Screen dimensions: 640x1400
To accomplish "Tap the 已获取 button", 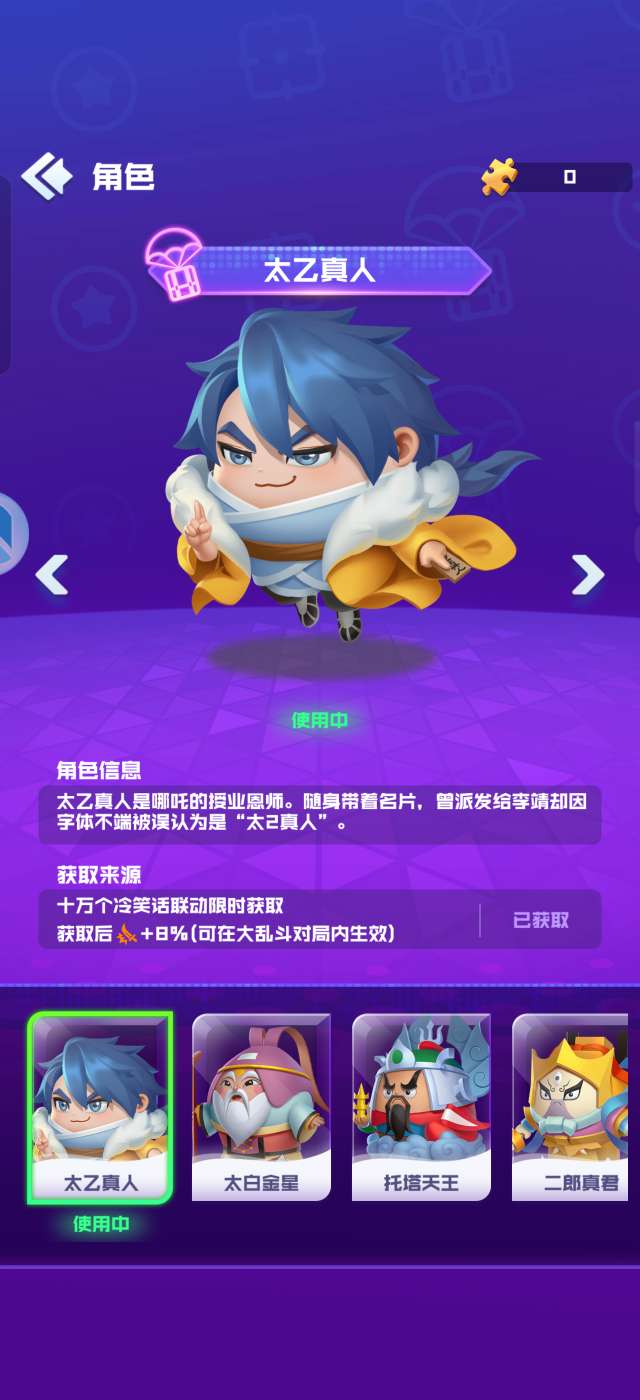I will click(541, 920).
